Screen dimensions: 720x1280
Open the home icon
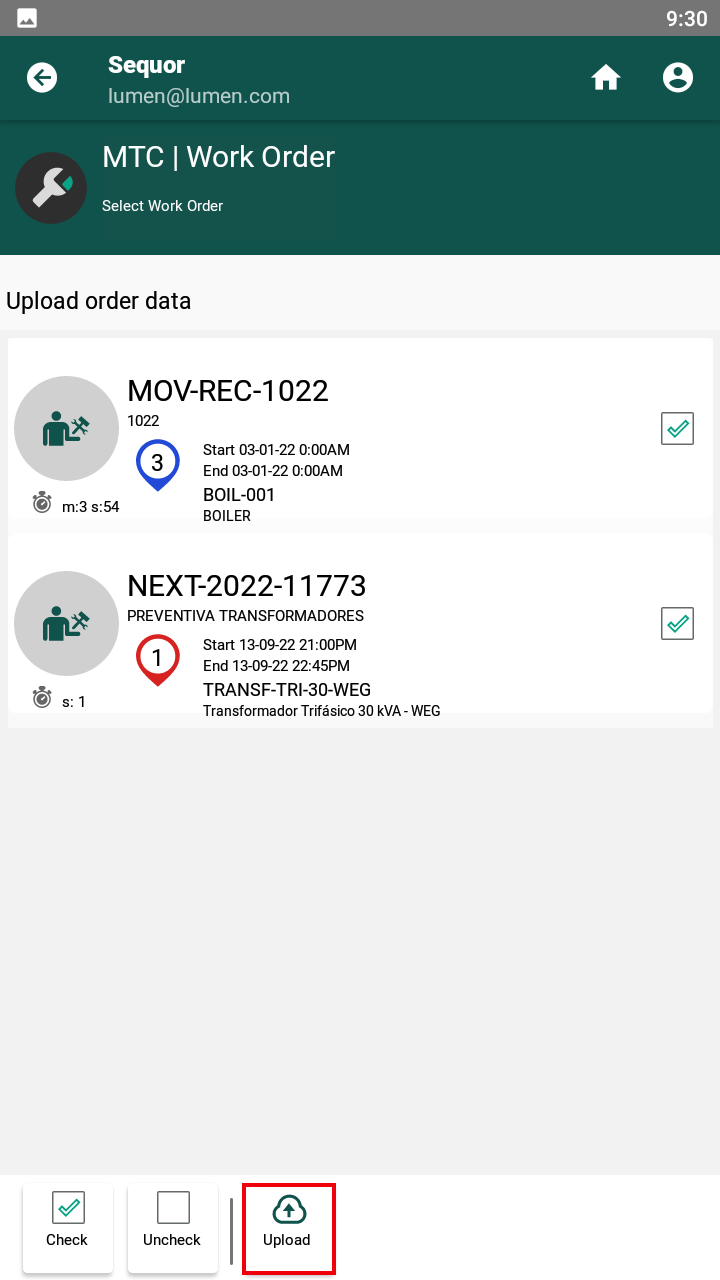coord(606,77)
